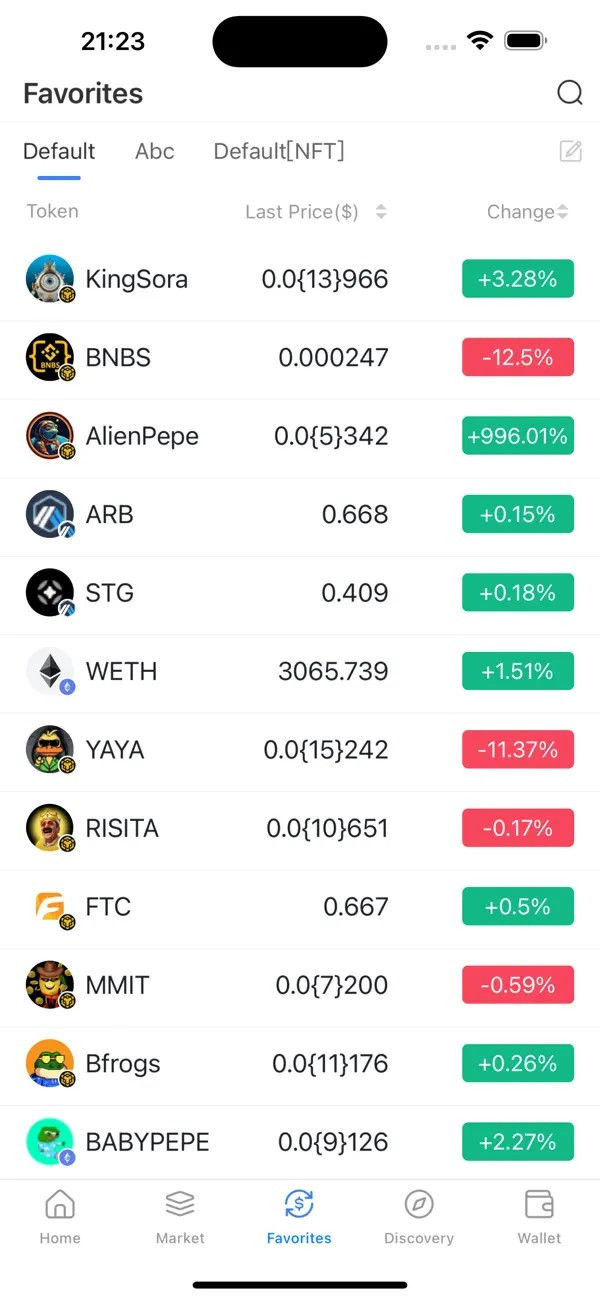The height and width of the screenshot is (1300, 600).
Task: Open the Wallet tab
Action: click(x=539, y=1216)
